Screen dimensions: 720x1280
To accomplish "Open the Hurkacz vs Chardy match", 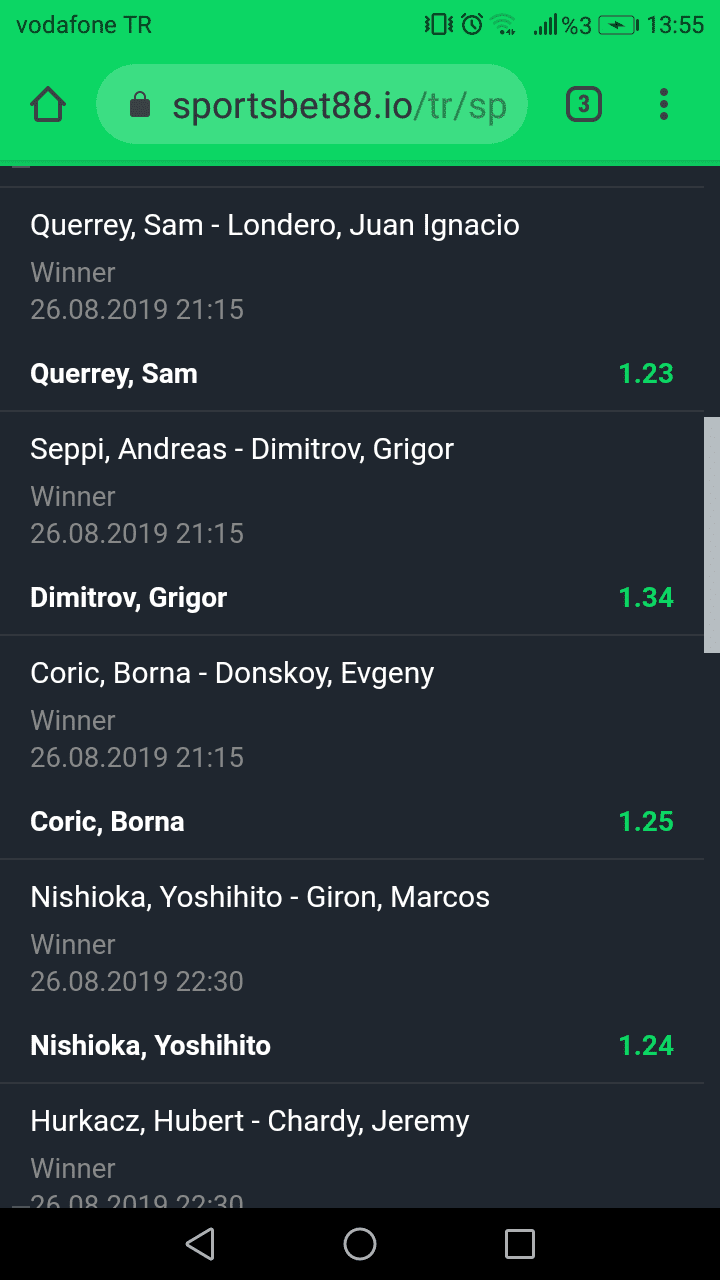I will (x=250, y=1121).
